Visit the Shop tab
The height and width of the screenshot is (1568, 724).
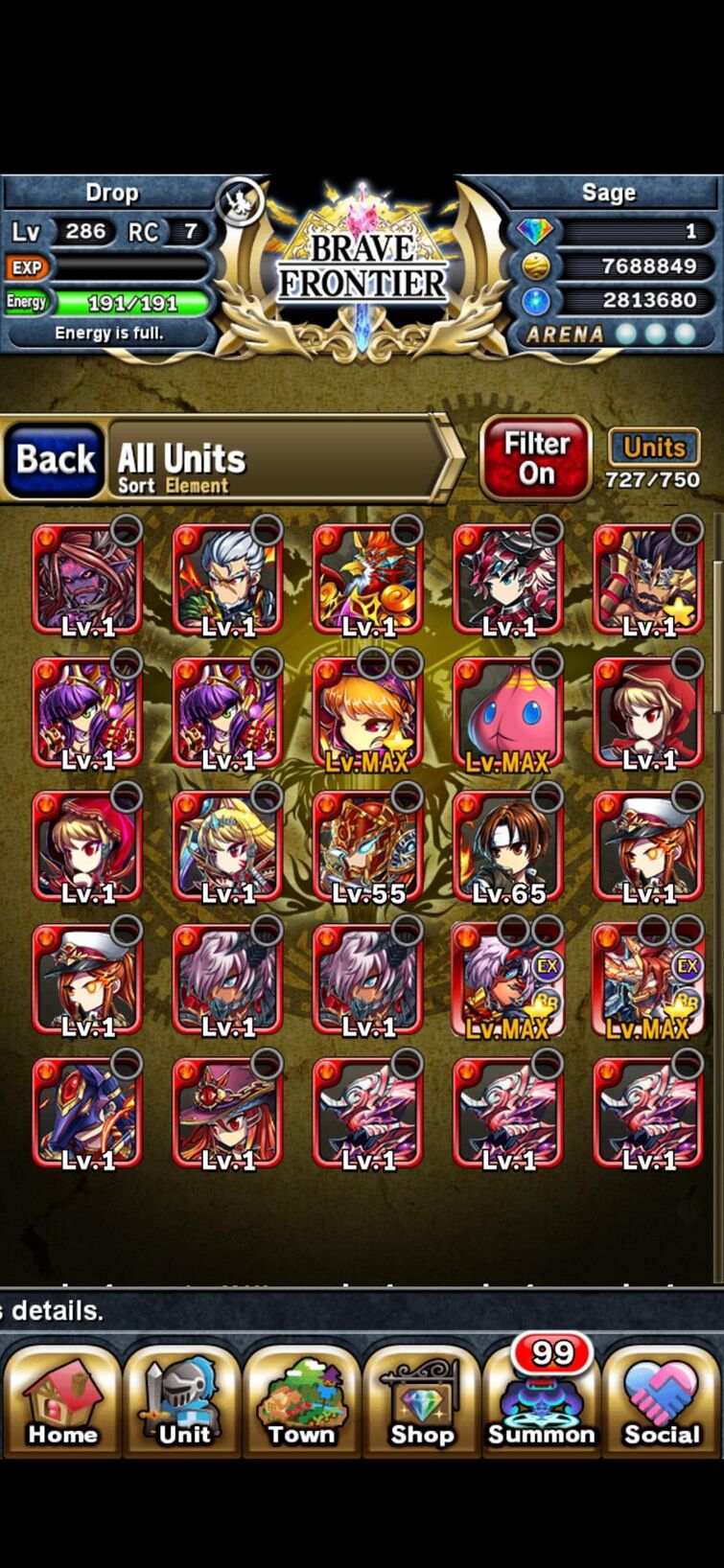[421, 1401]
